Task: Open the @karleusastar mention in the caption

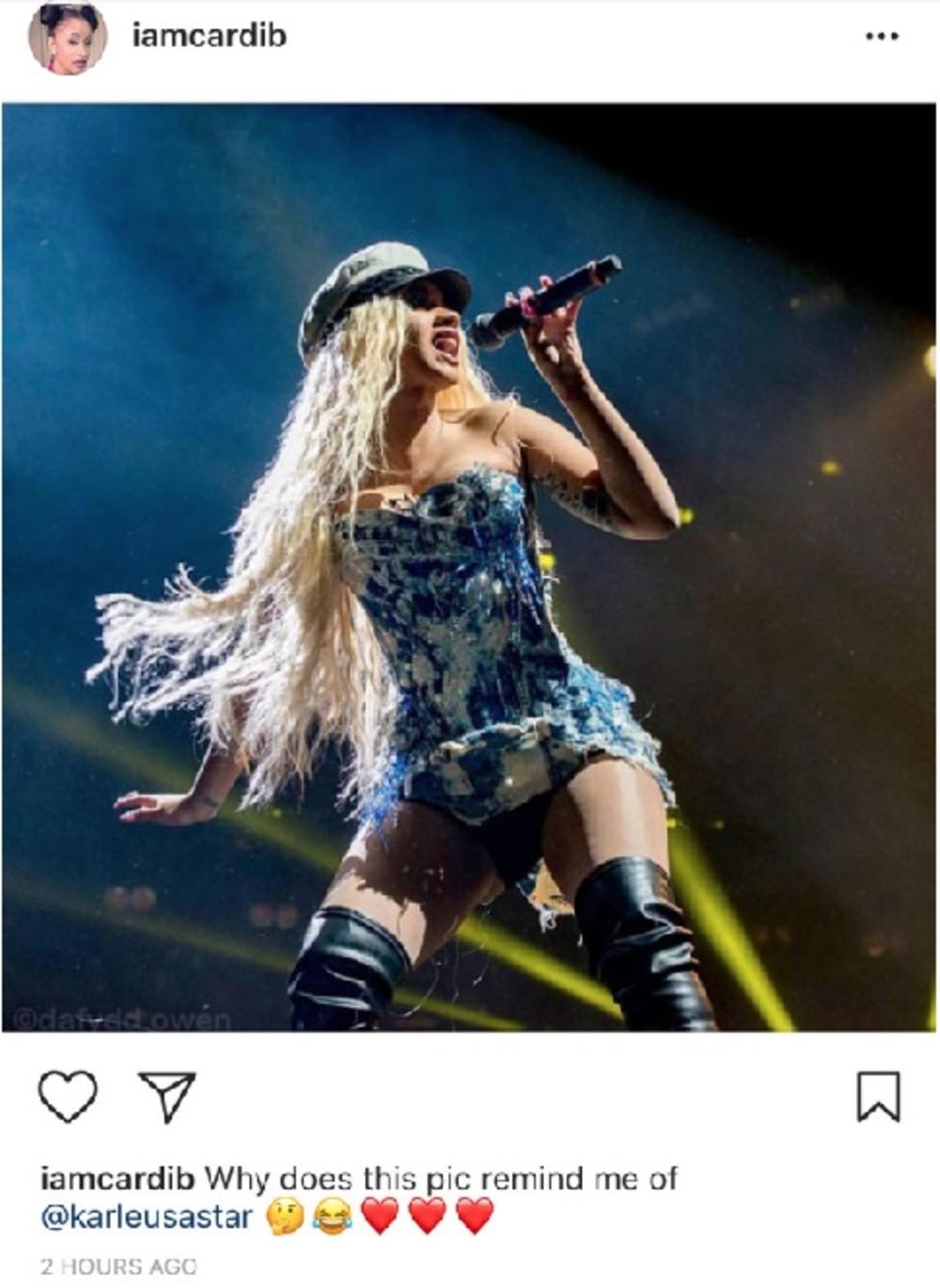Action: pyautogui.click(x=147, y=1217)
